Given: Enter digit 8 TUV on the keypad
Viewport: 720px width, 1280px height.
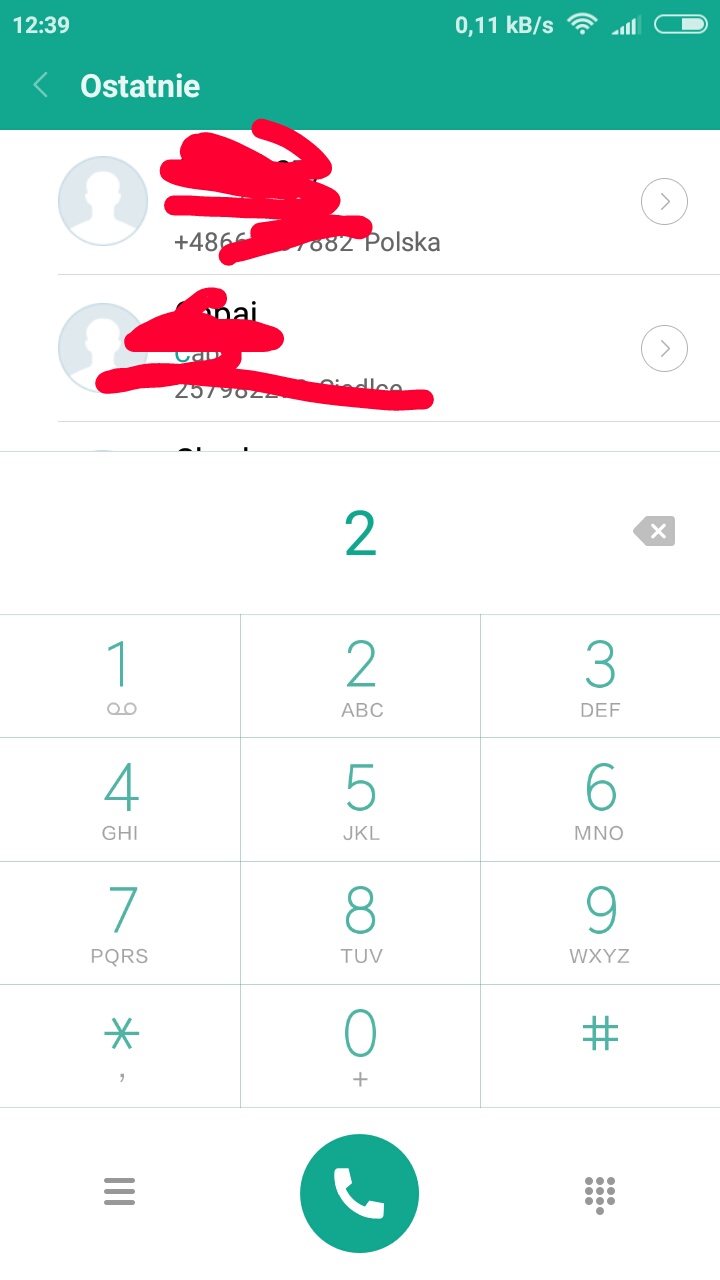Looking at the screenshot, I should click(x=360, y=922).
